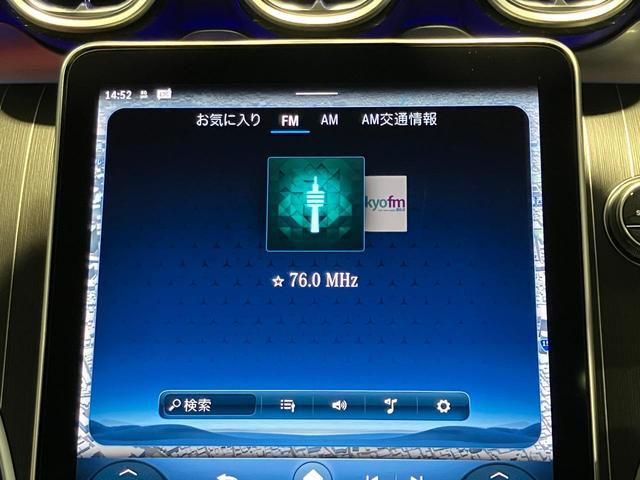Image resolution: width=640 pixels, height=480 pixels.
Task: Select the Tokyo FM station tile
Action: pos(386,204)
